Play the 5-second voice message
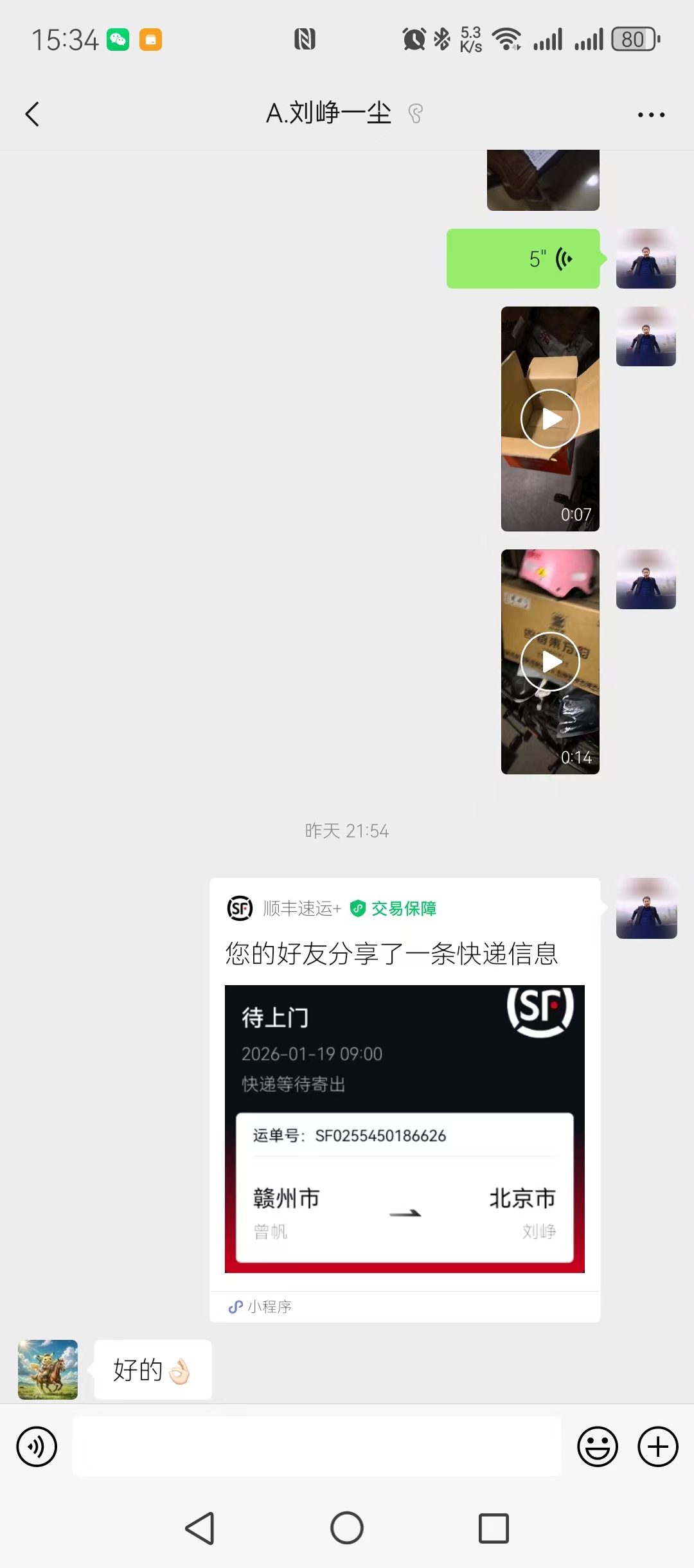The image size is (694, 1568). pos(523,259)
